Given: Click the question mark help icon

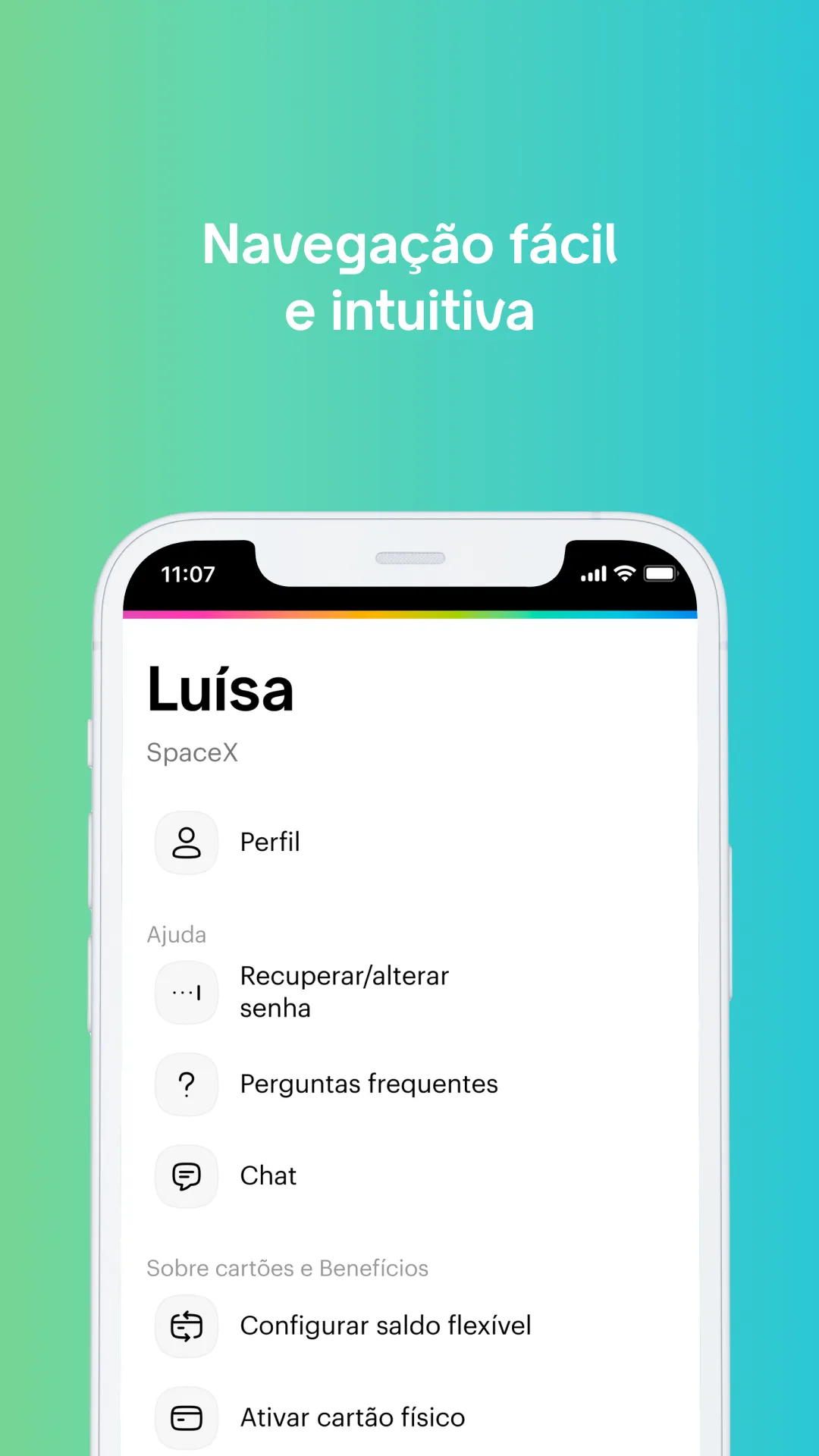Looking at the screenshot, I should coord(187,1084).
